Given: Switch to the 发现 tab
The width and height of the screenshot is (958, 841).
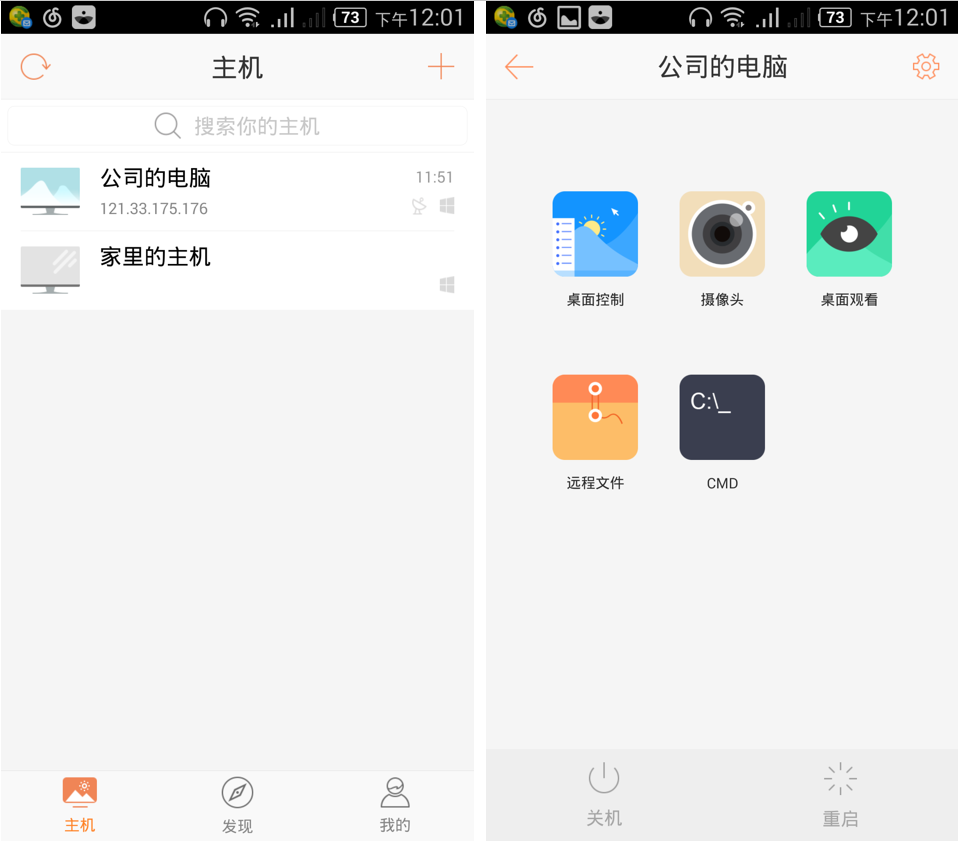Looking at the screenshot, I should coord(237,804).
